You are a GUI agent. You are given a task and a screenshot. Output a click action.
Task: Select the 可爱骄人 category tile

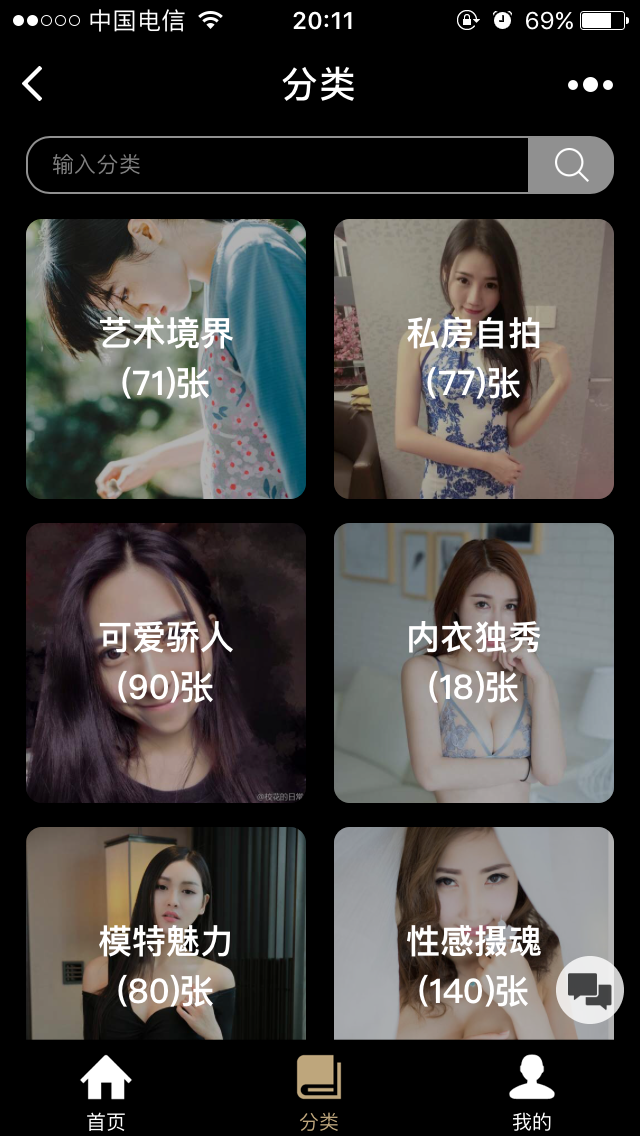[x=166, y=663]
